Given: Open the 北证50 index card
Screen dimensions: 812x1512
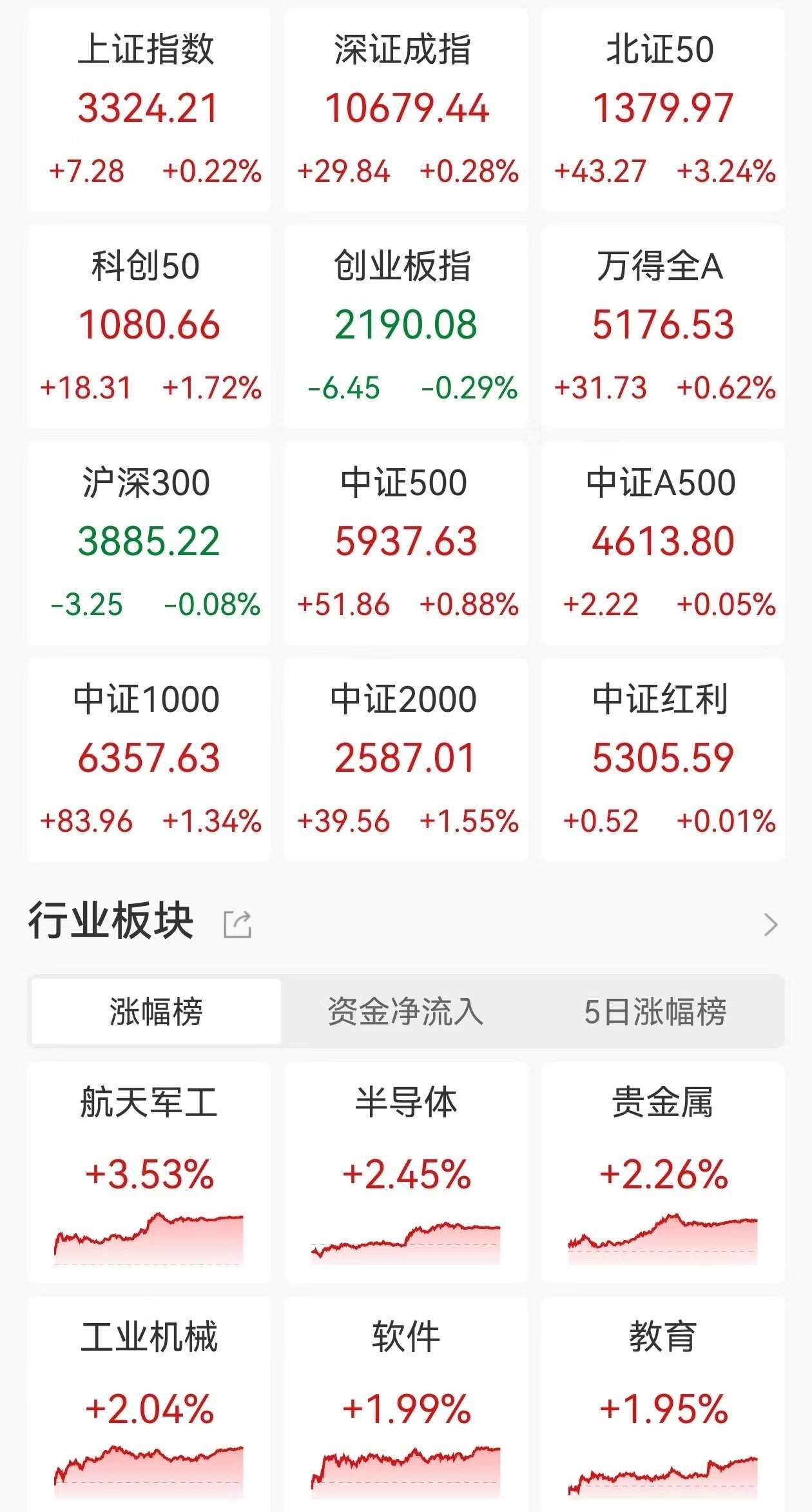Looking at the screenshot, I should tap(662, 110).
